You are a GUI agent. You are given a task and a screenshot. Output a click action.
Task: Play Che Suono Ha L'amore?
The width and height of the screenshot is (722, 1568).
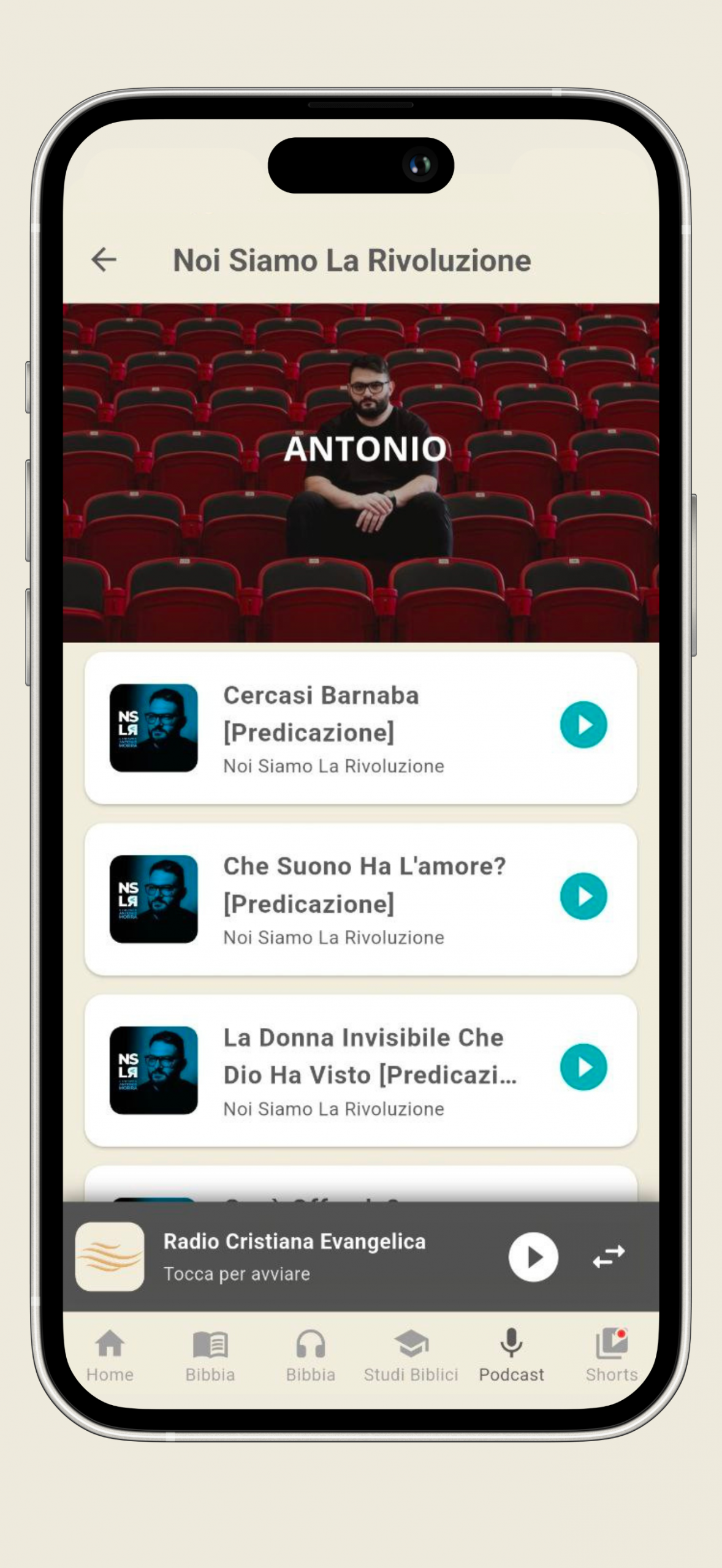pyautogui.click(x=582, y=897)
